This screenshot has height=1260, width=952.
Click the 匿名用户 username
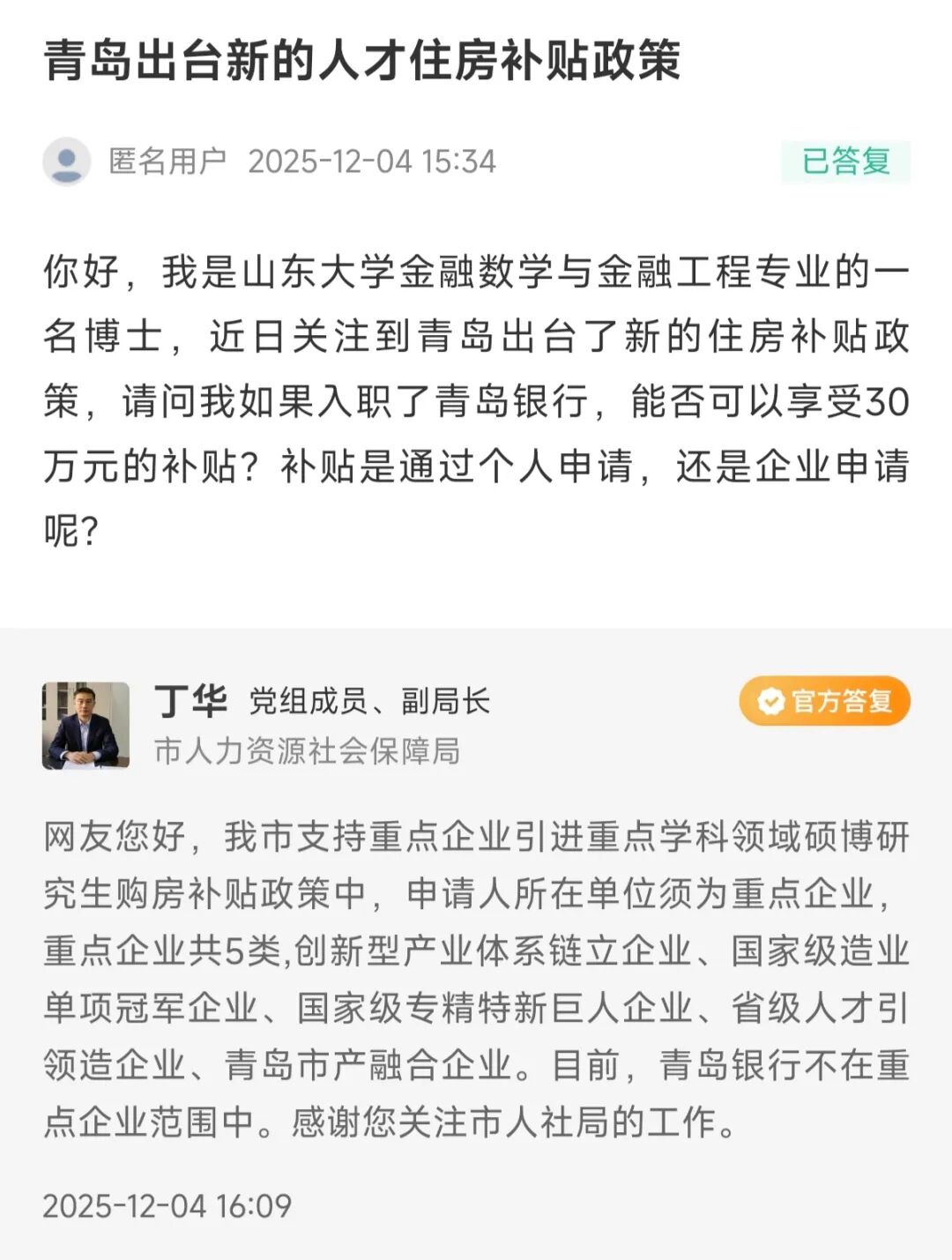coord(169,159)
